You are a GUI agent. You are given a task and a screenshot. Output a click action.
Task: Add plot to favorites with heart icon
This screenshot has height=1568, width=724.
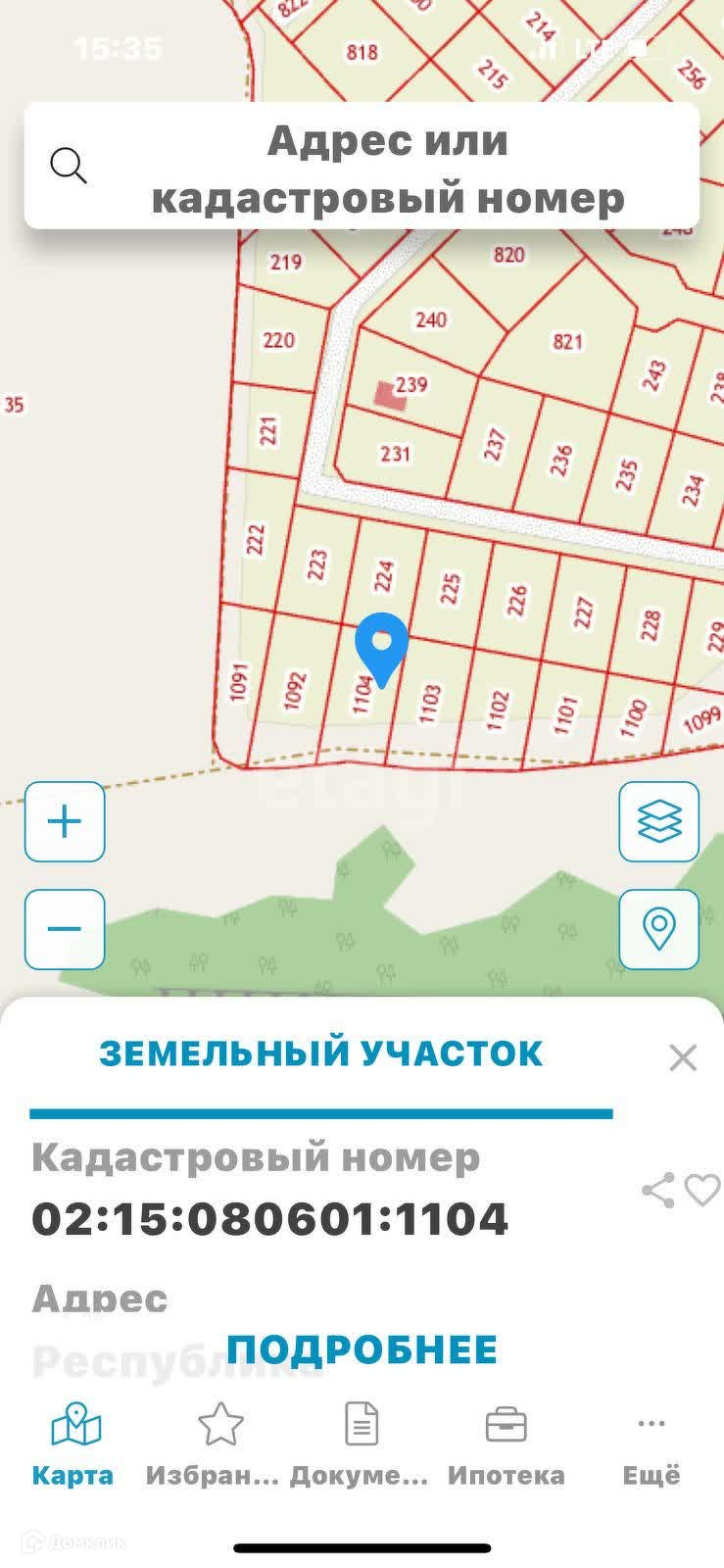pyautogui.click(x=701, y=1190)
